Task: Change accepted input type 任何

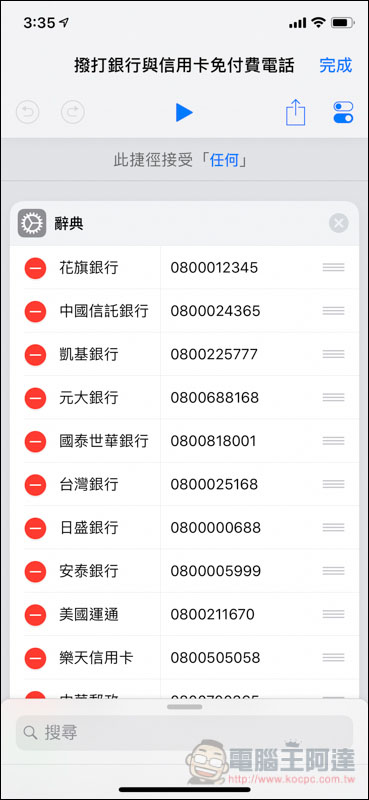Action: click(224, 161)
